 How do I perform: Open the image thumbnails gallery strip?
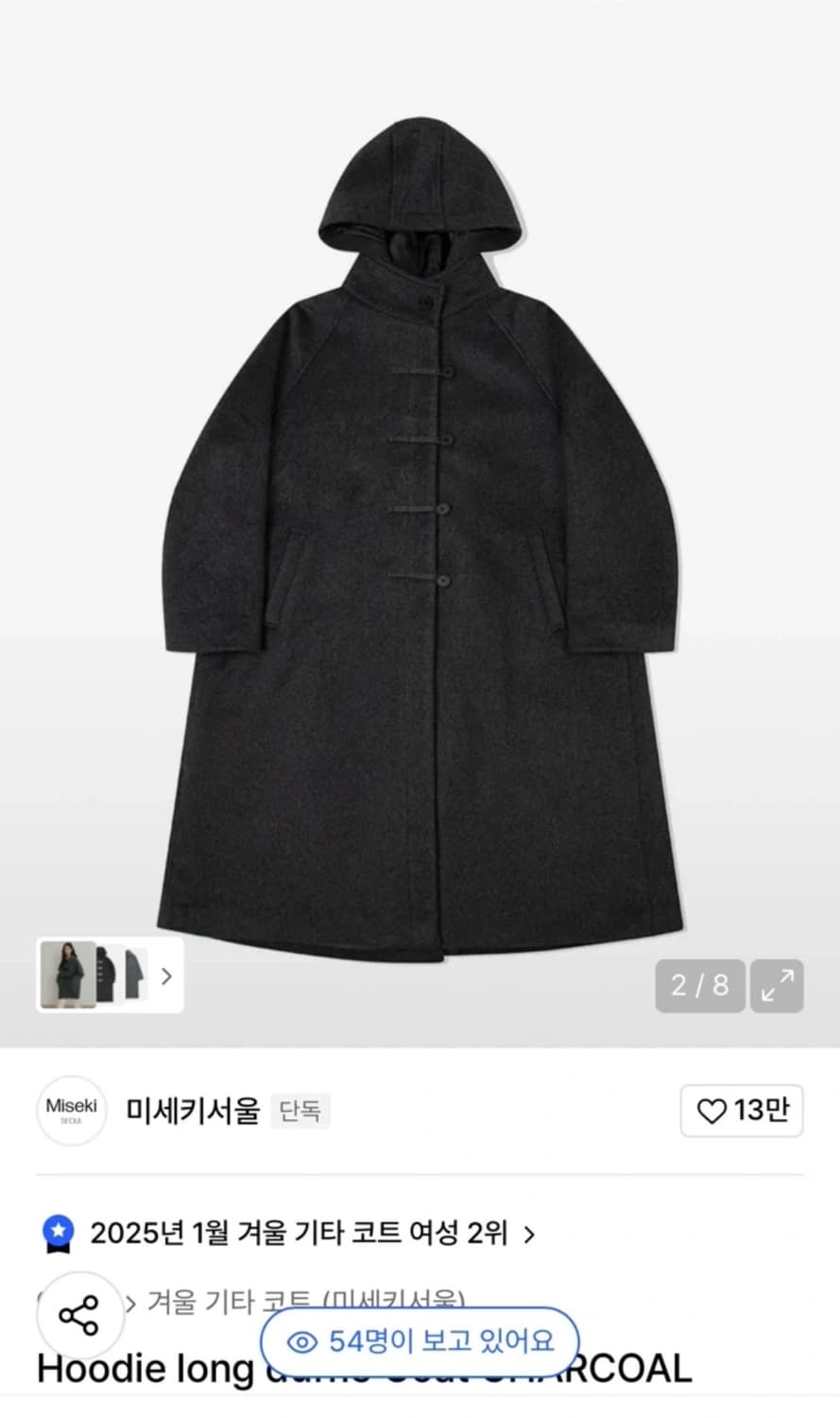tap(110, 976)
